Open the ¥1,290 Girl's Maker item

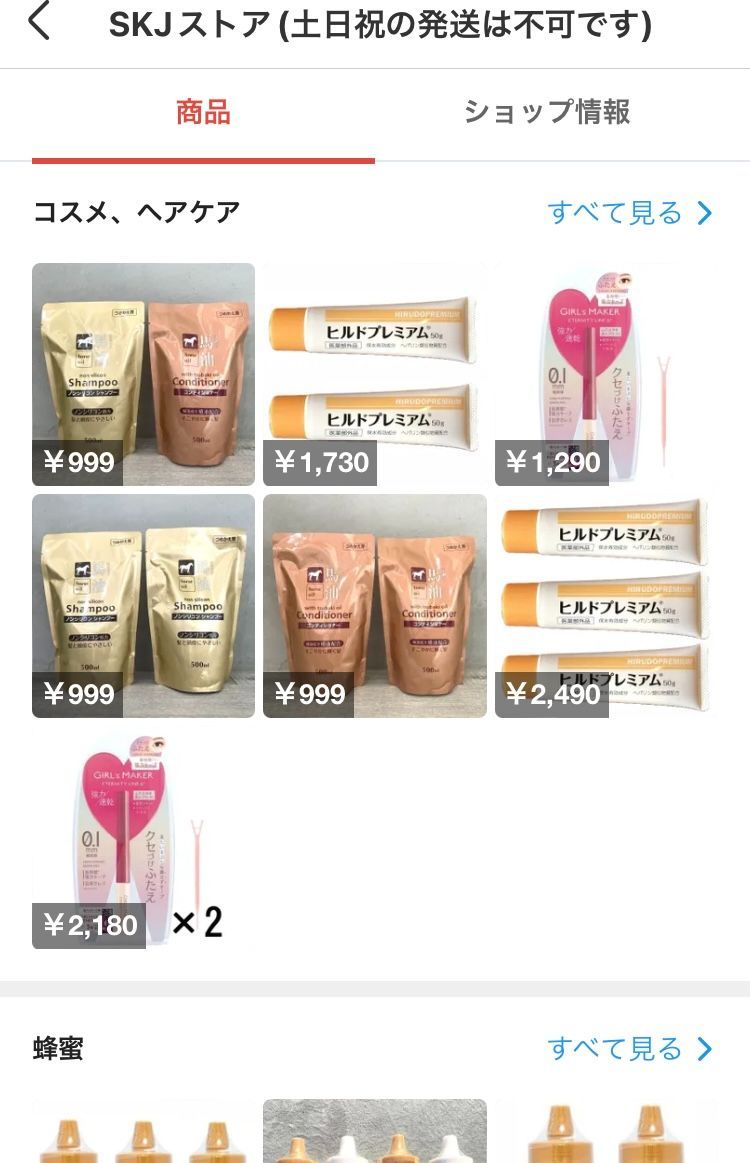(605, 374)
